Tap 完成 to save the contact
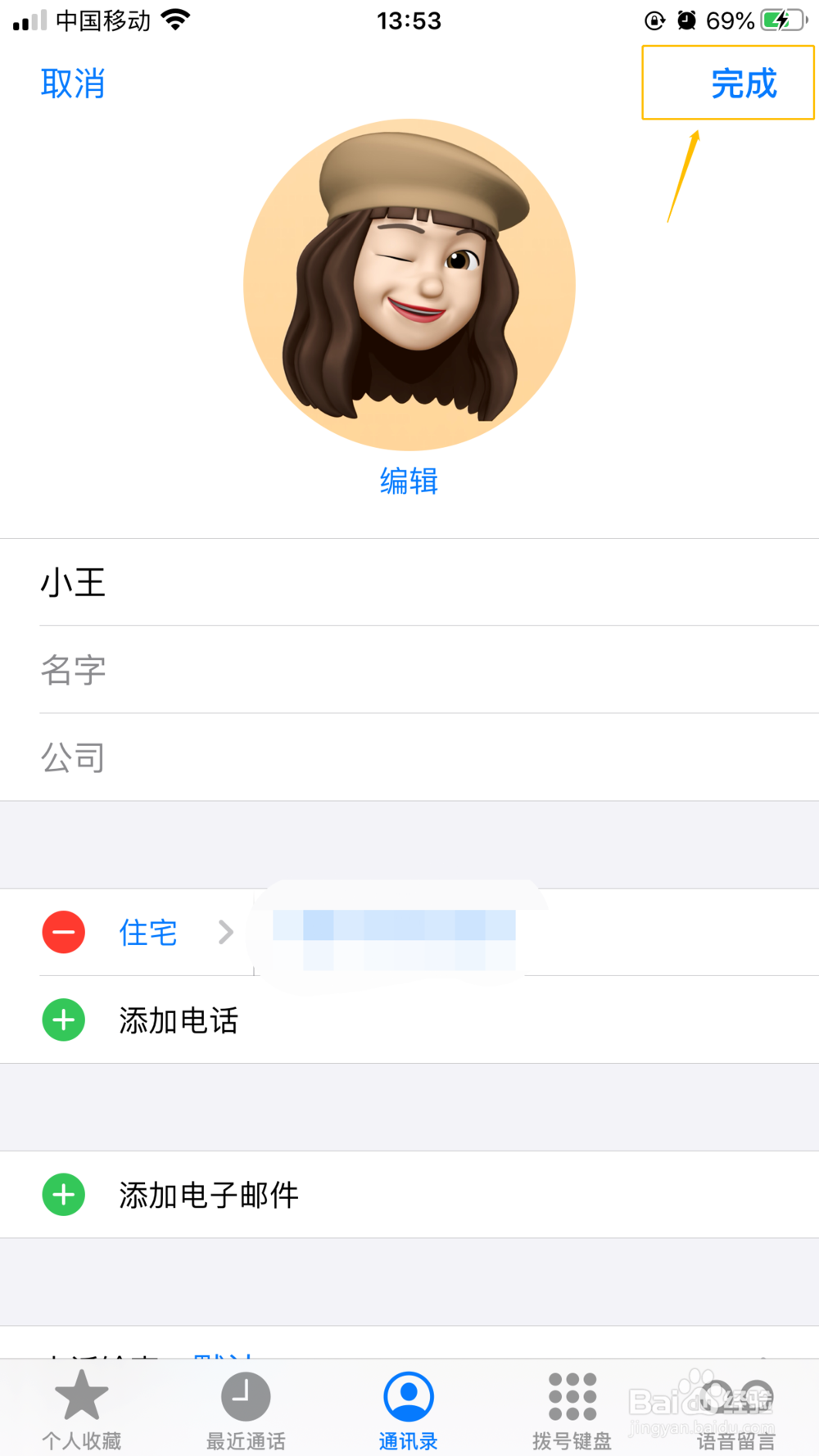This screenshot has width=819, height=1456. pyautogui.click(x=744, y=84)
